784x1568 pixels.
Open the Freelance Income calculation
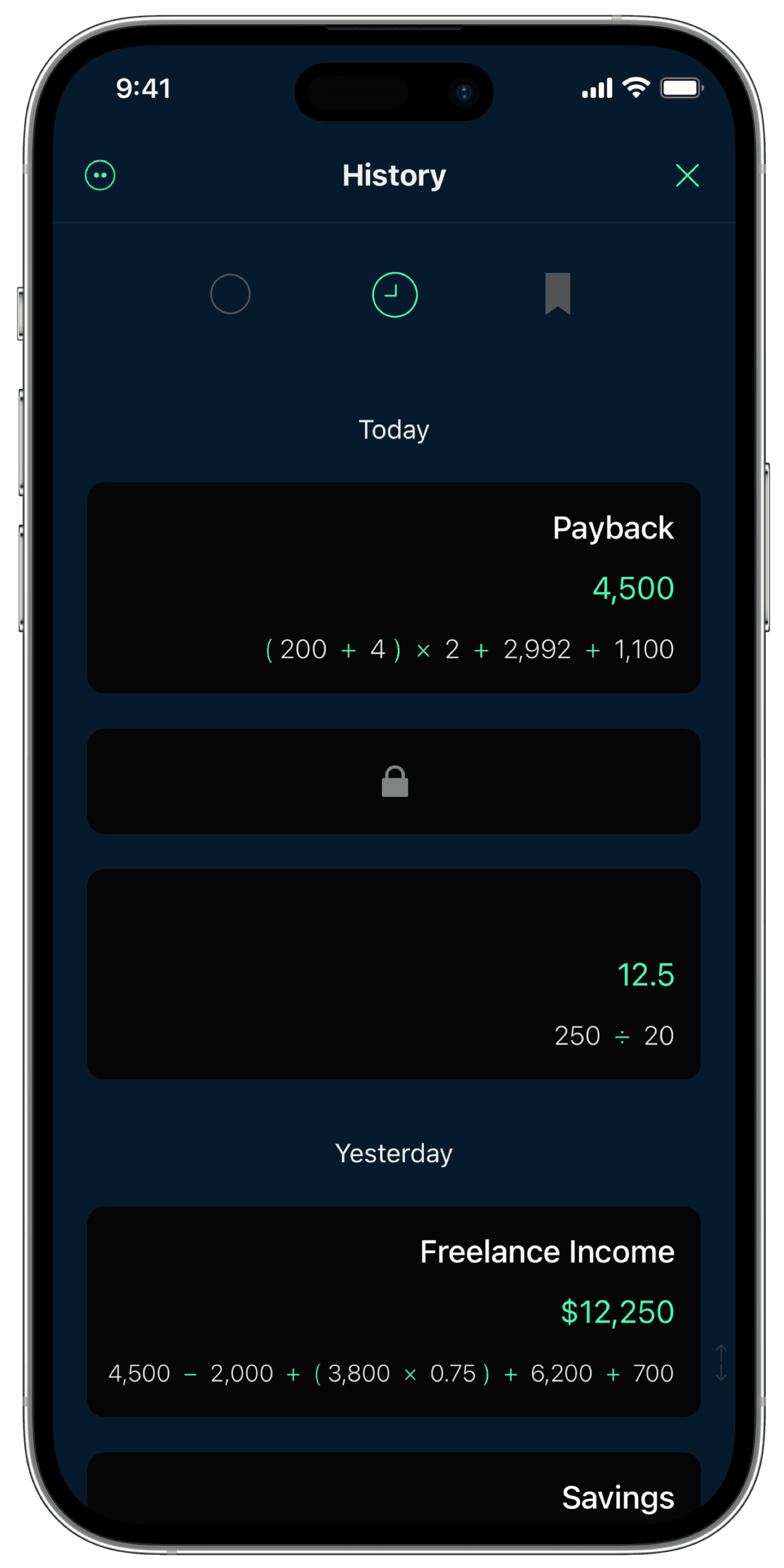394,1311
